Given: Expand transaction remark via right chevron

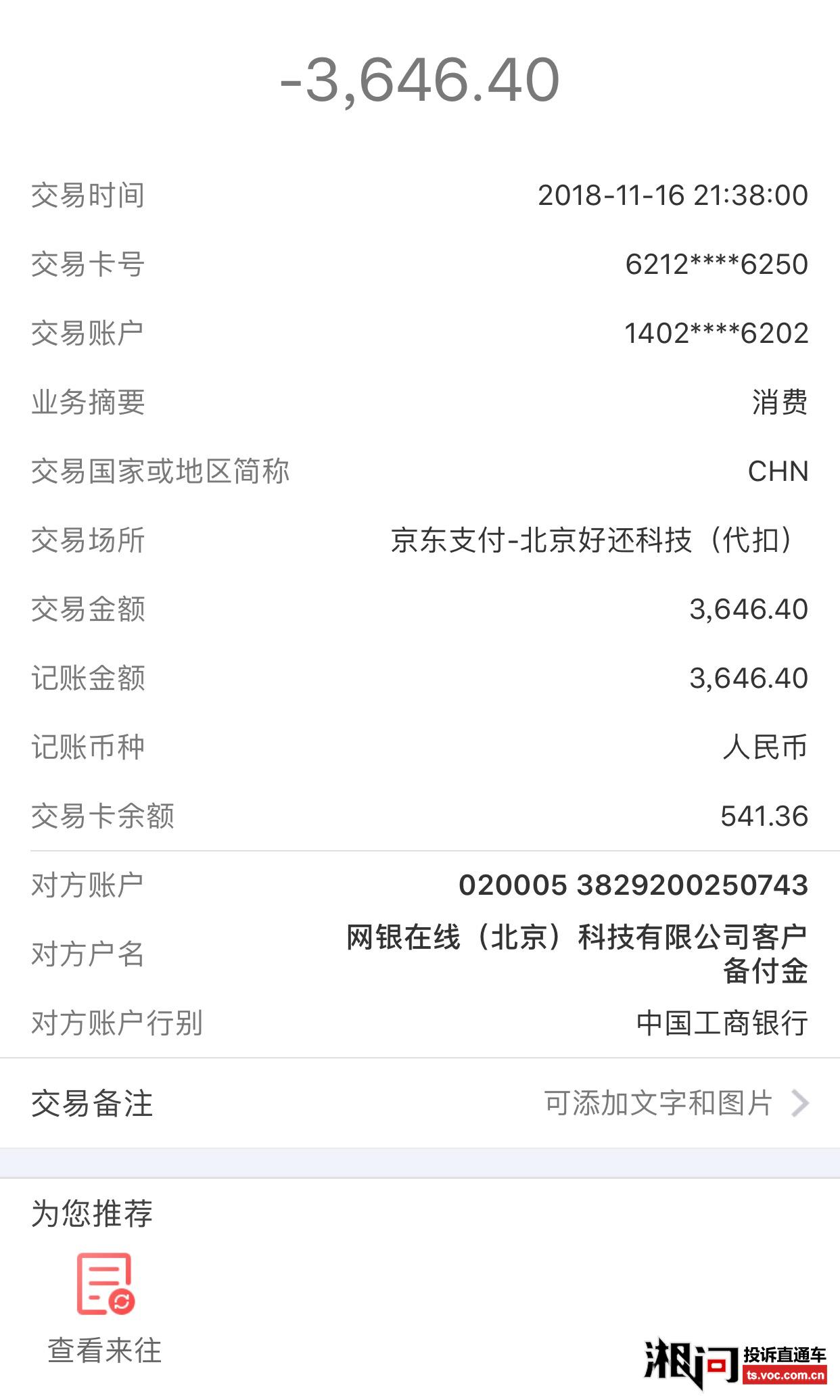Looking at the screenshot, I should click(x=801, y=1104).
